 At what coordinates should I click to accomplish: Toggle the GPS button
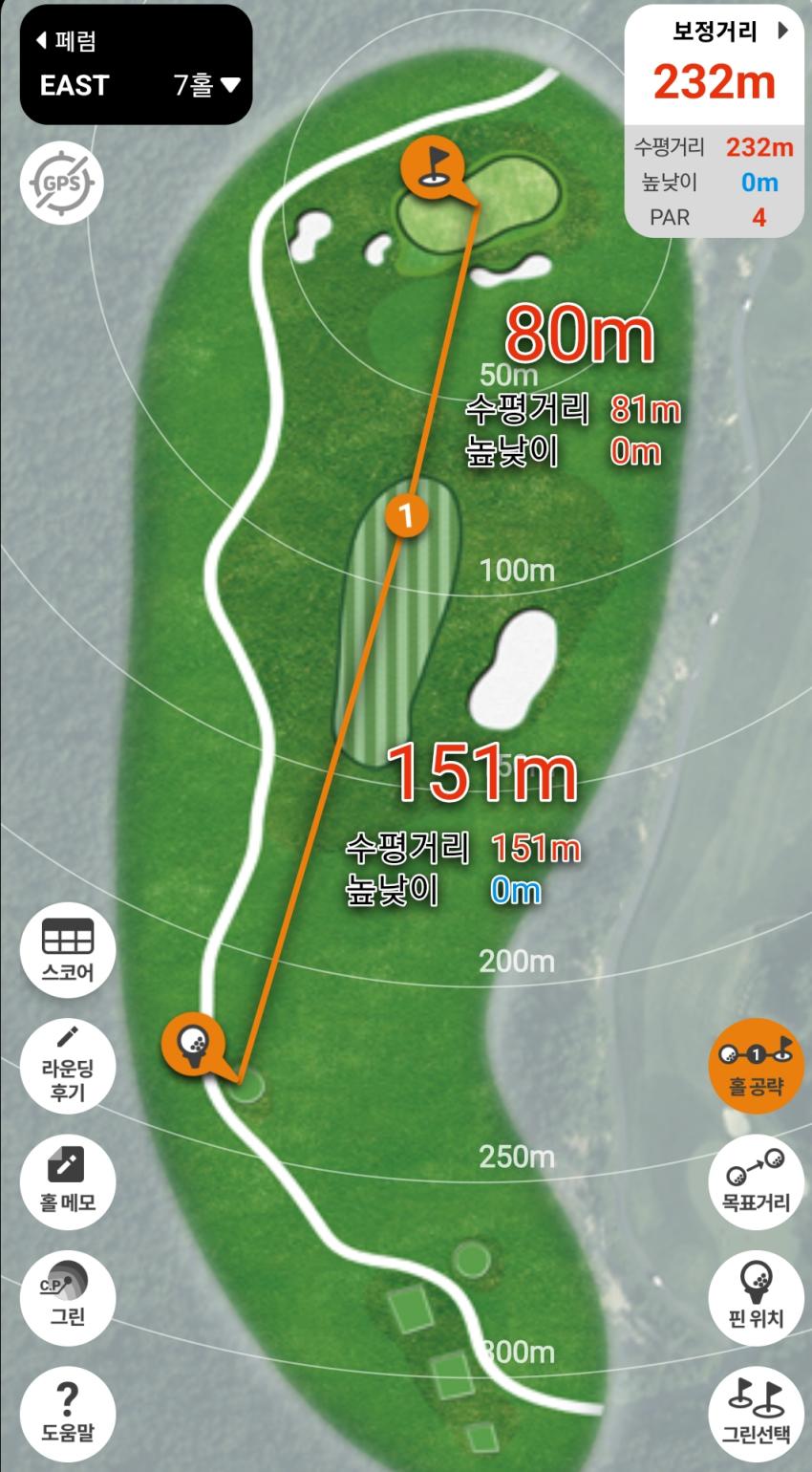(62, 183)
